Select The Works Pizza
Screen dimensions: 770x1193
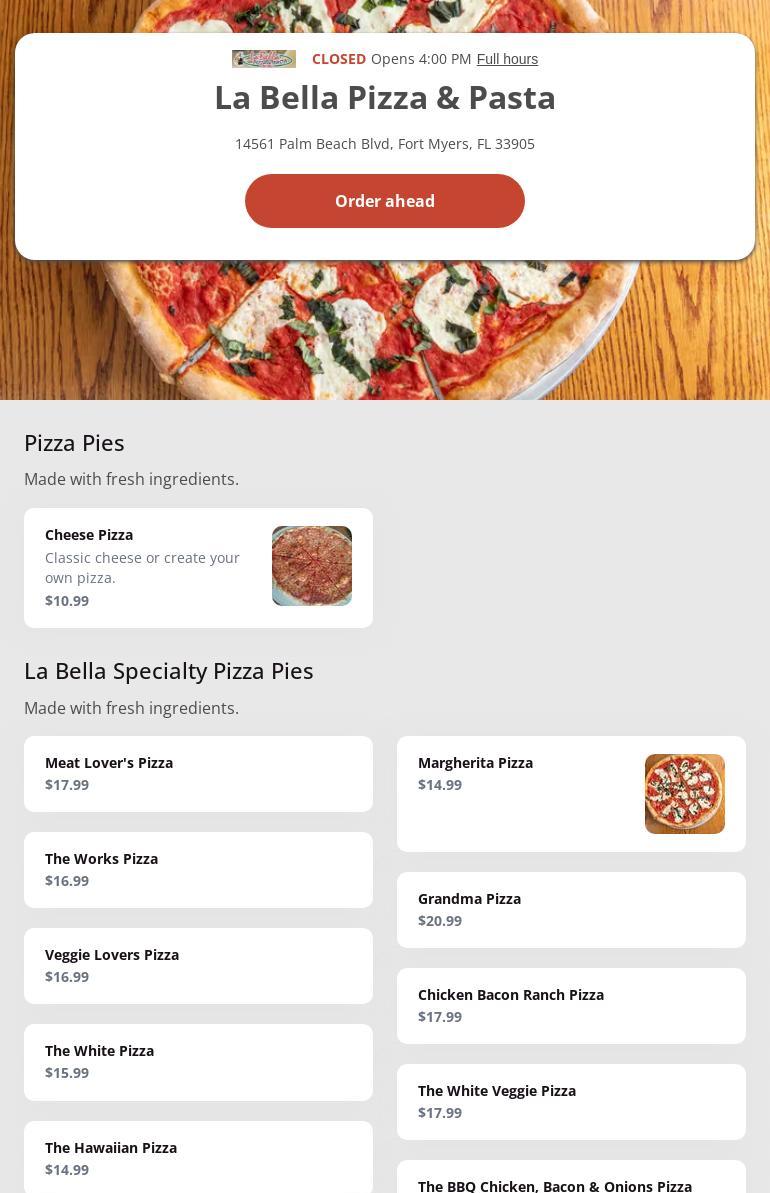coord(198,870)
